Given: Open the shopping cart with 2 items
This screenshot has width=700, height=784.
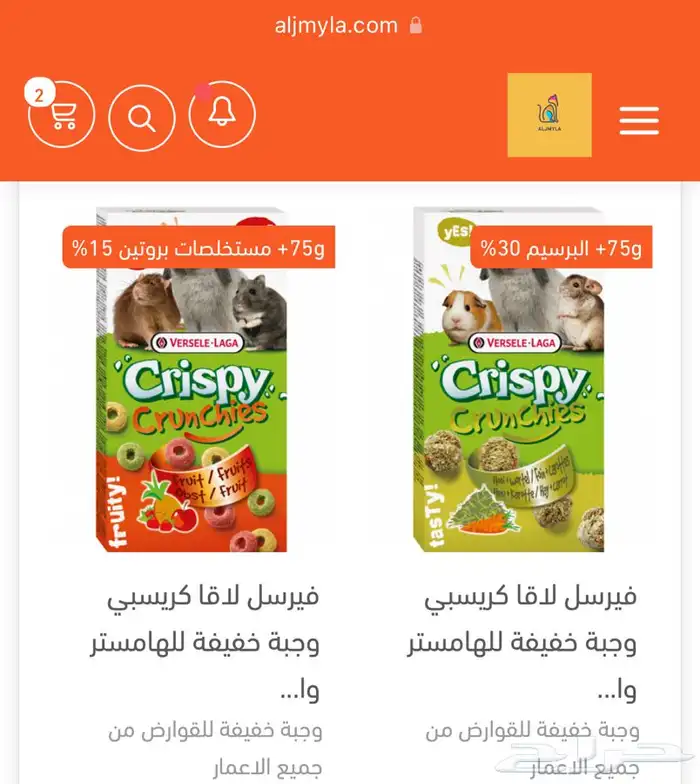Looking at the screenshot, I should [61, 114].
